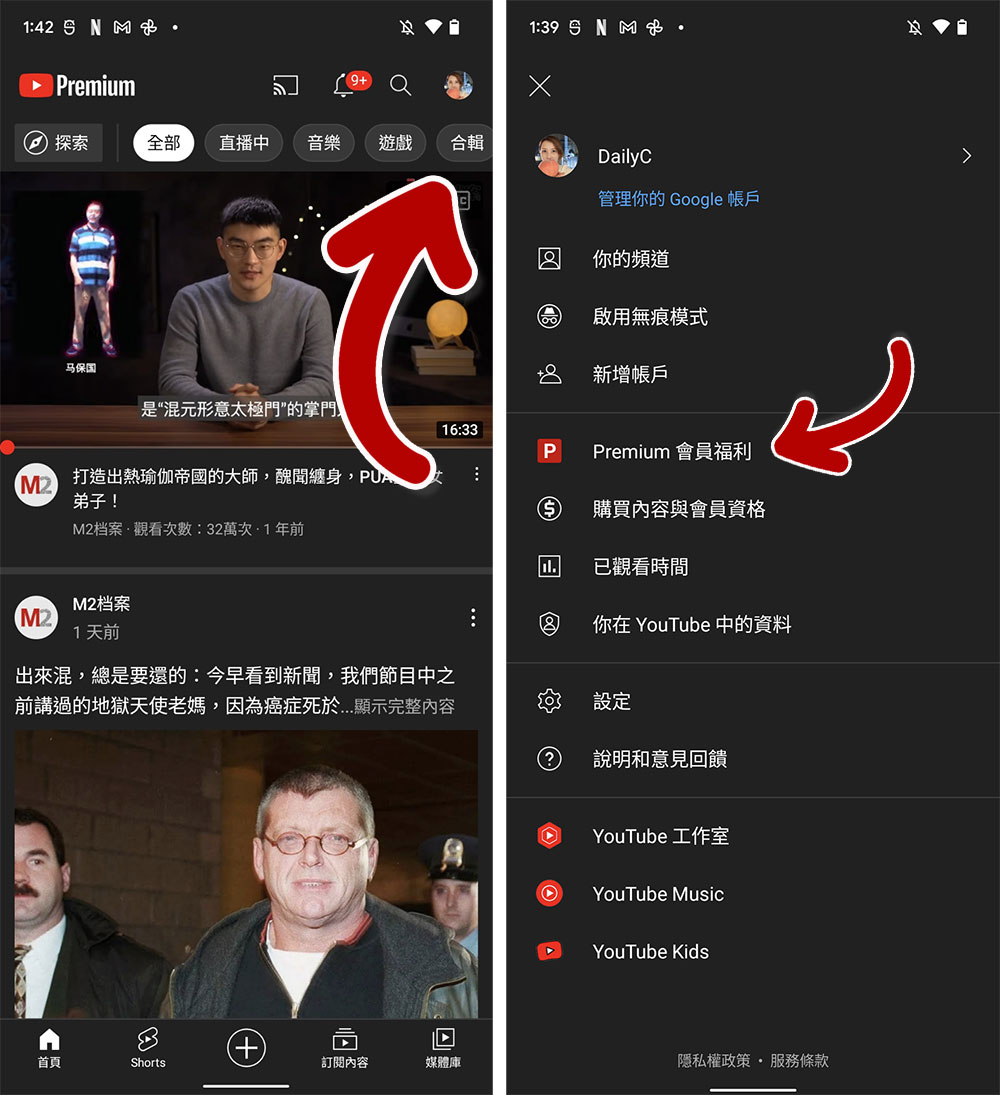
Task: Switch to the 訂閱內容 tab
Action: (x=344, y=1048)
